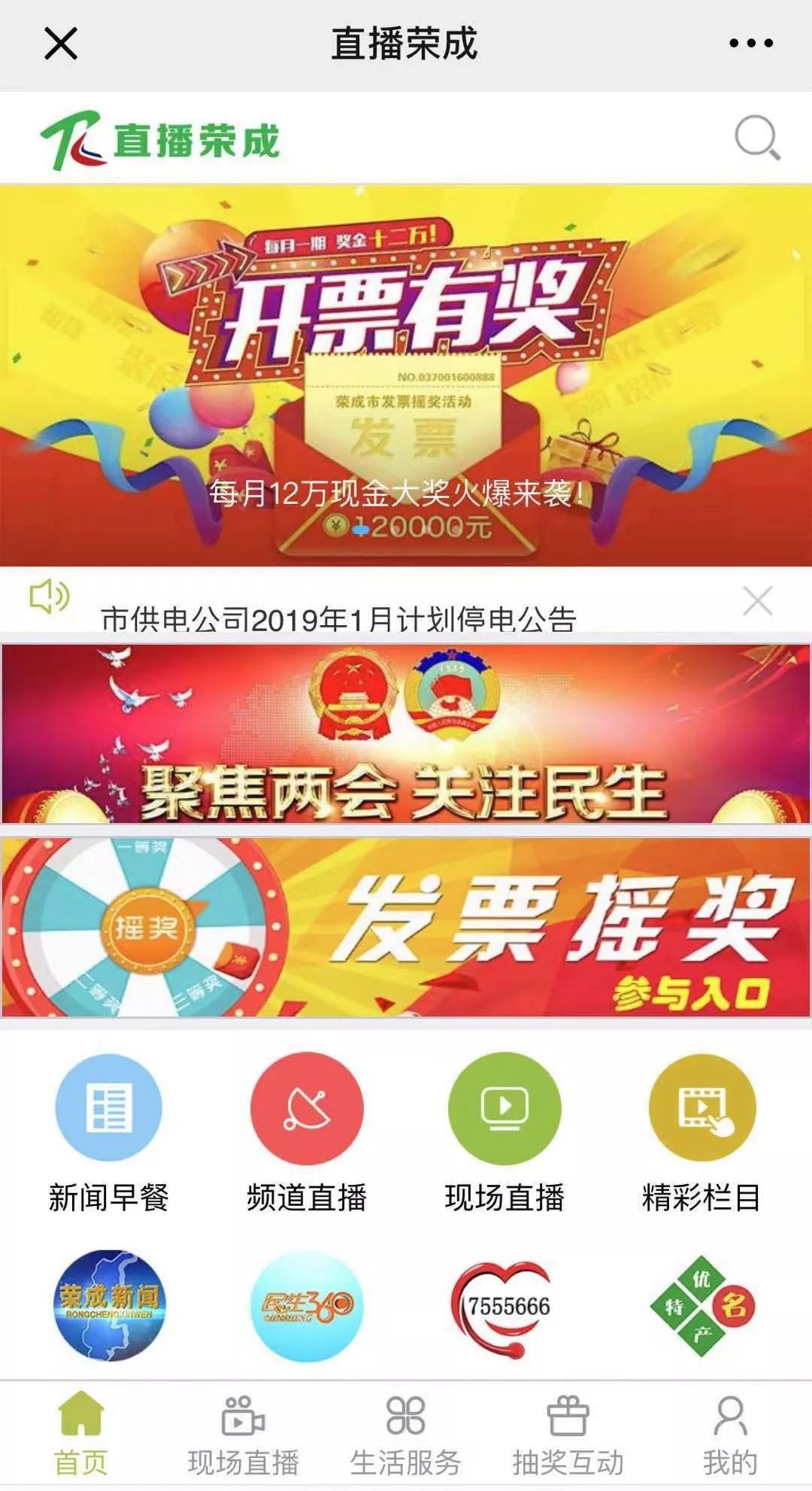Open the 聚焦两会 关注民生 banner
Image resolution: width=812 pixels, height=1491 pixels.
[406, 733]
